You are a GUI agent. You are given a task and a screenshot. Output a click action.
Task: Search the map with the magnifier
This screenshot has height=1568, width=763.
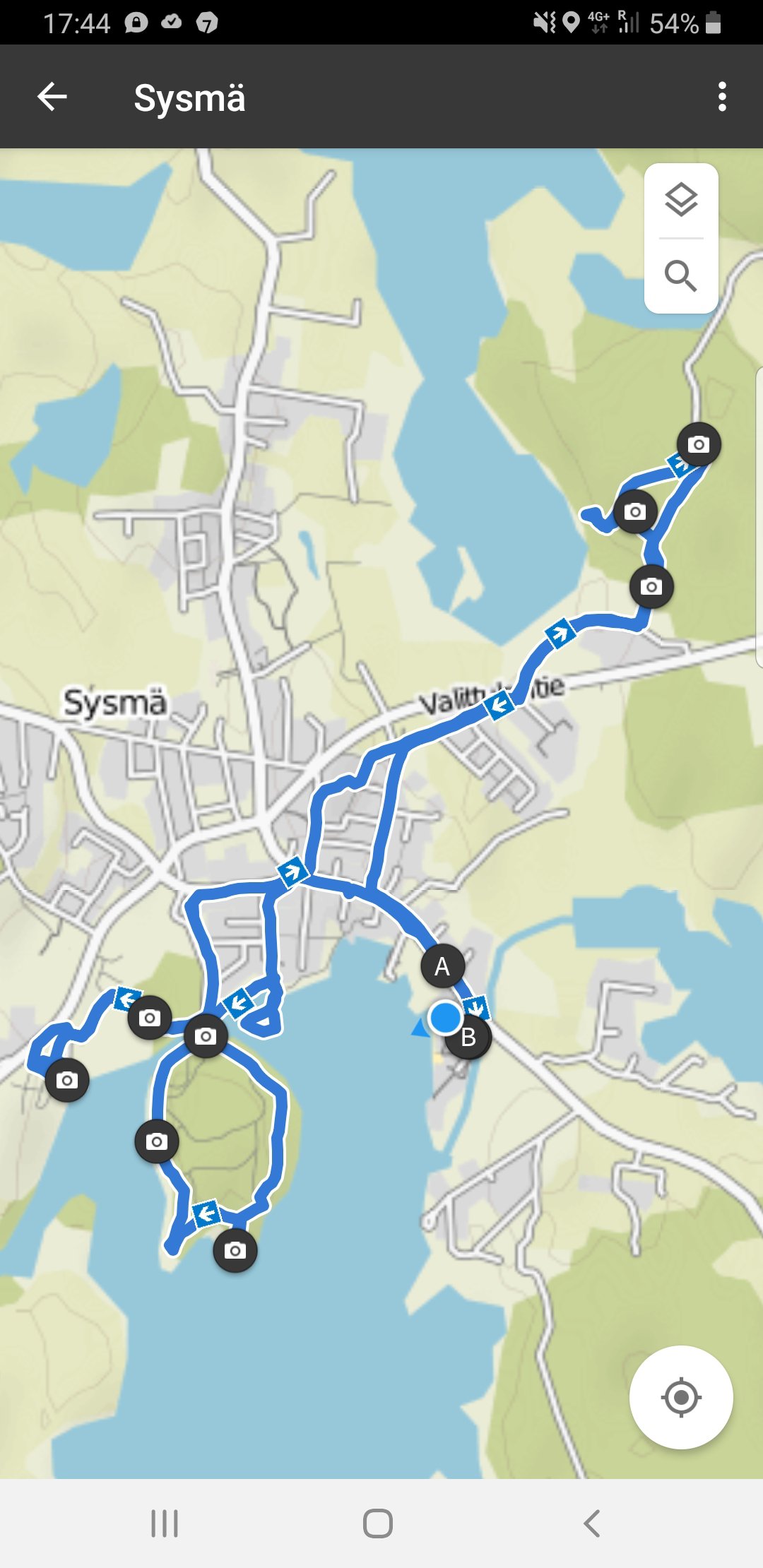point(681,275)
